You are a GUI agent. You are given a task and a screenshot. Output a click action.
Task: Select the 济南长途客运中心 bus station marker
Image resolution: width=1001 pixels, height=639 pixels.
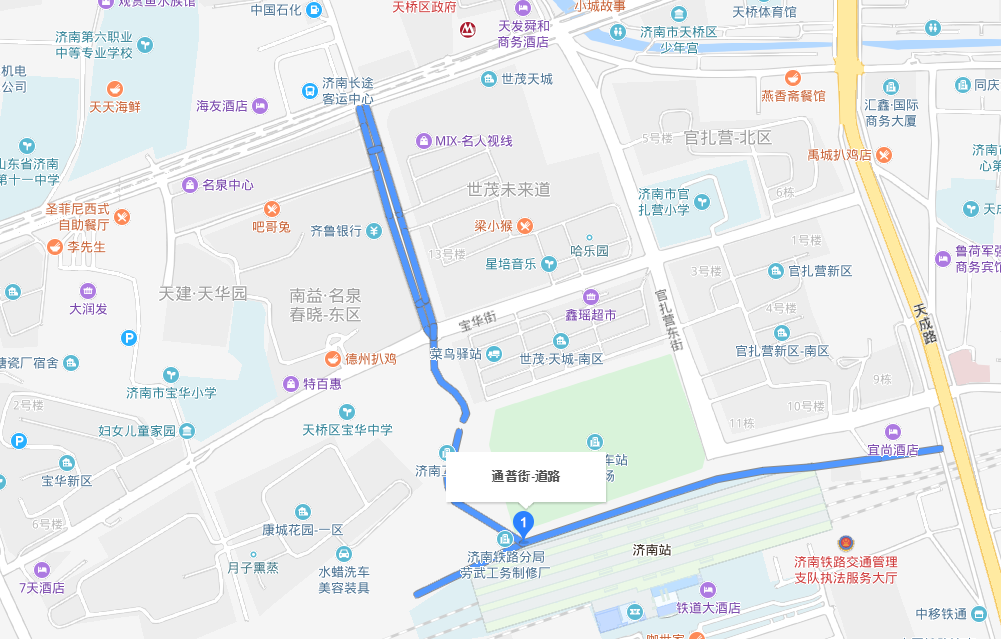pos(312,90)
